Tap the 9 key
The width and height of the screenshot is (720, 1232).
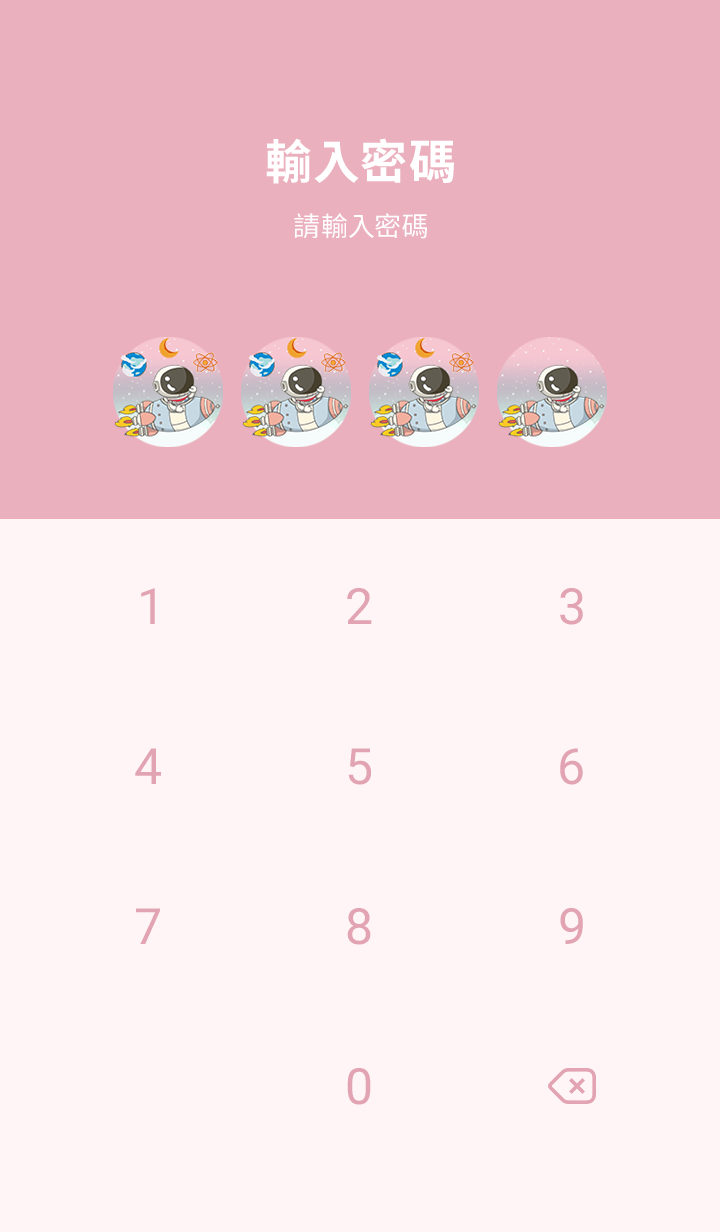[x=571, y=927]
